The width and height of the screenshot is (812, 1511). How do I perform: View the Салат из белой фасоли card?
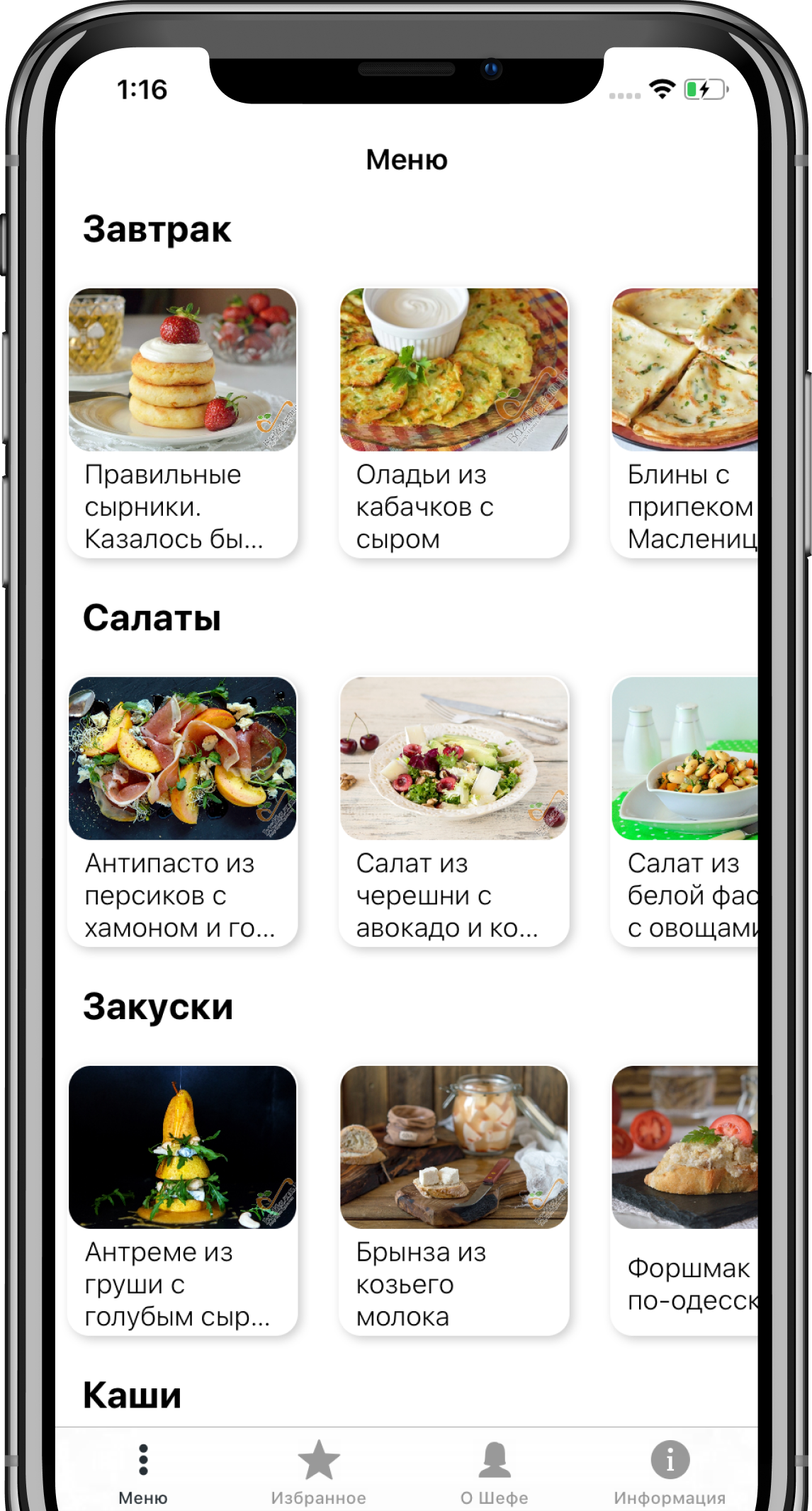tap(684, 811)
